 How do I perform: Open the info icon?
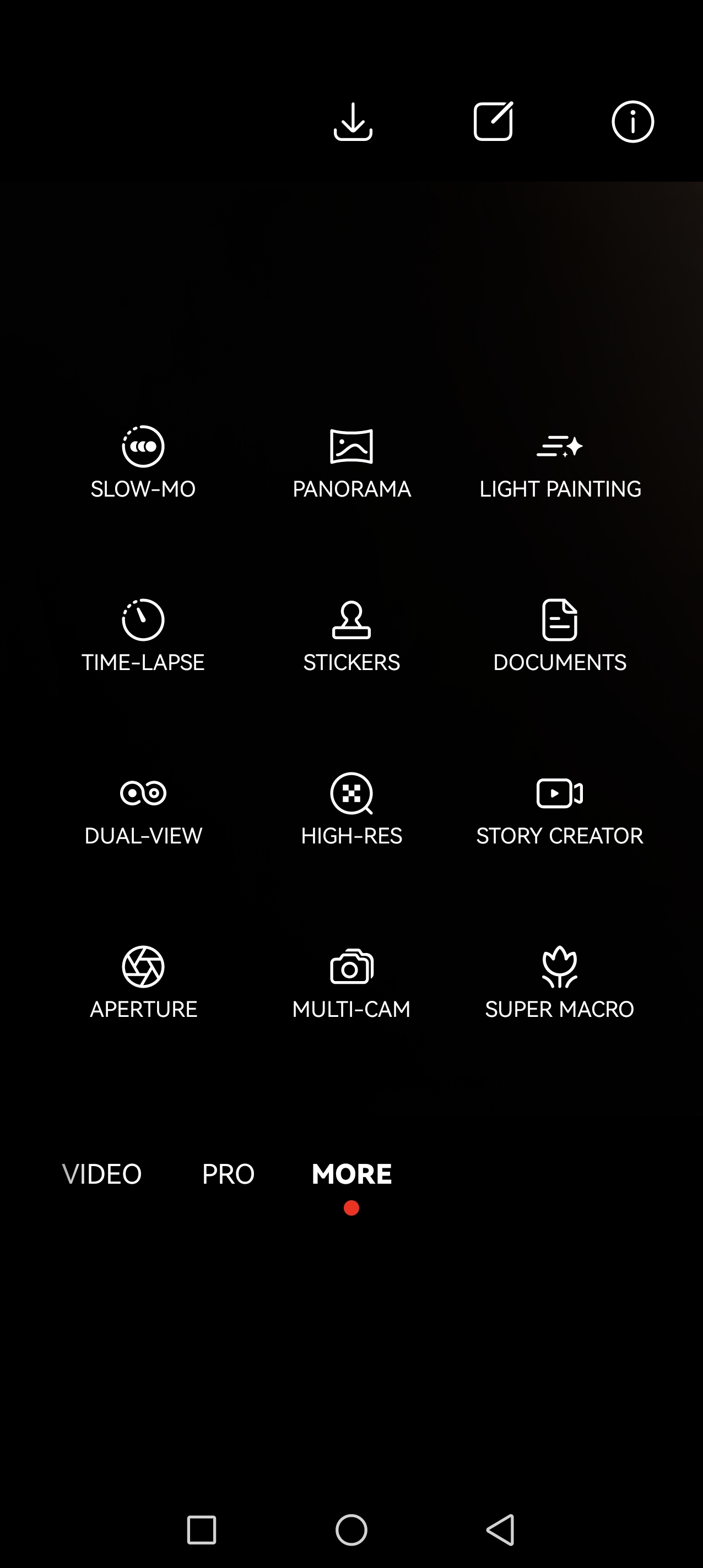point(632,122)
